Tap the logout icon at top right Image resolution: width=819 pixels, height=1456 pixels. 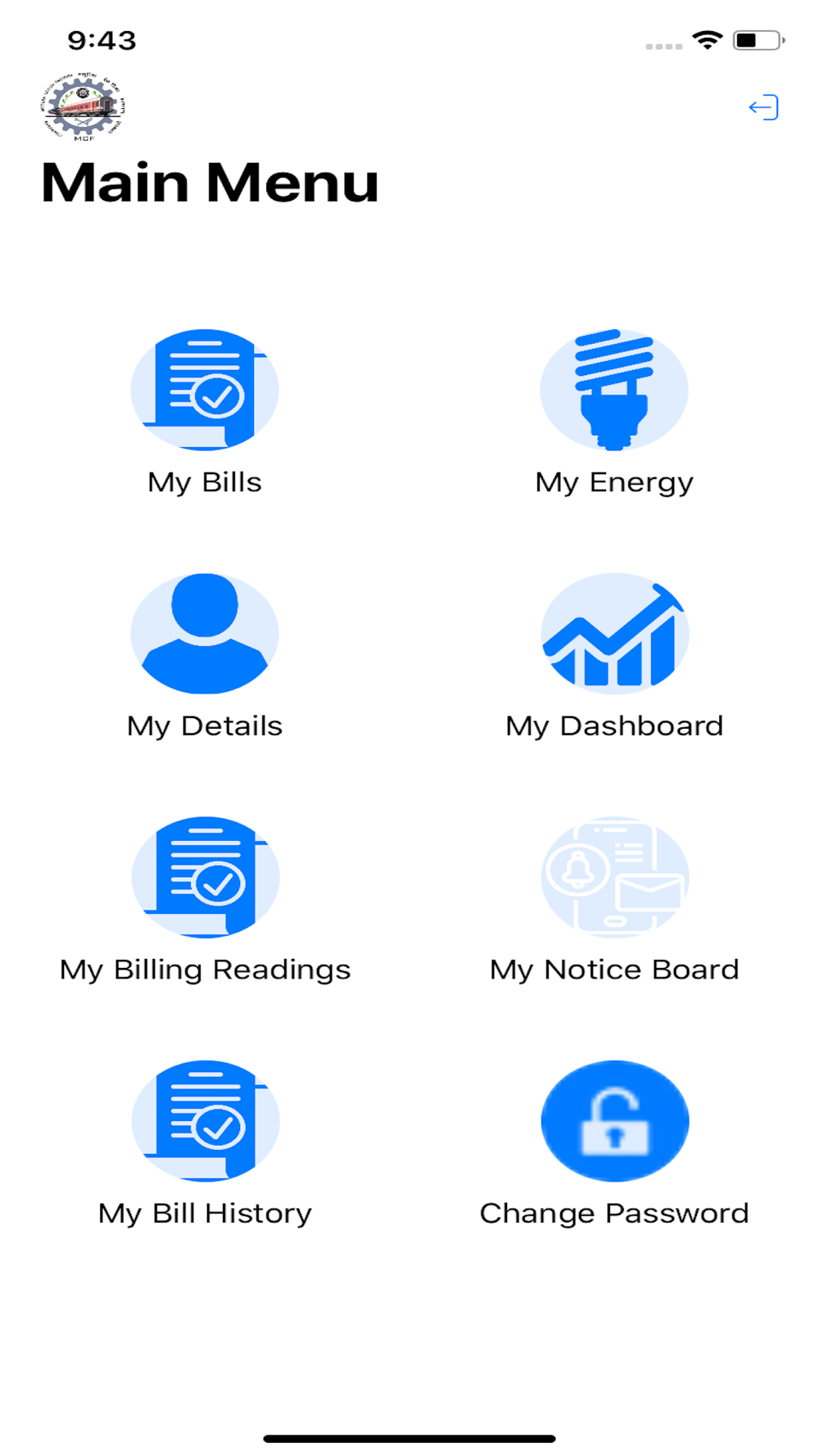pyautogui.click(x=763, y=107)
